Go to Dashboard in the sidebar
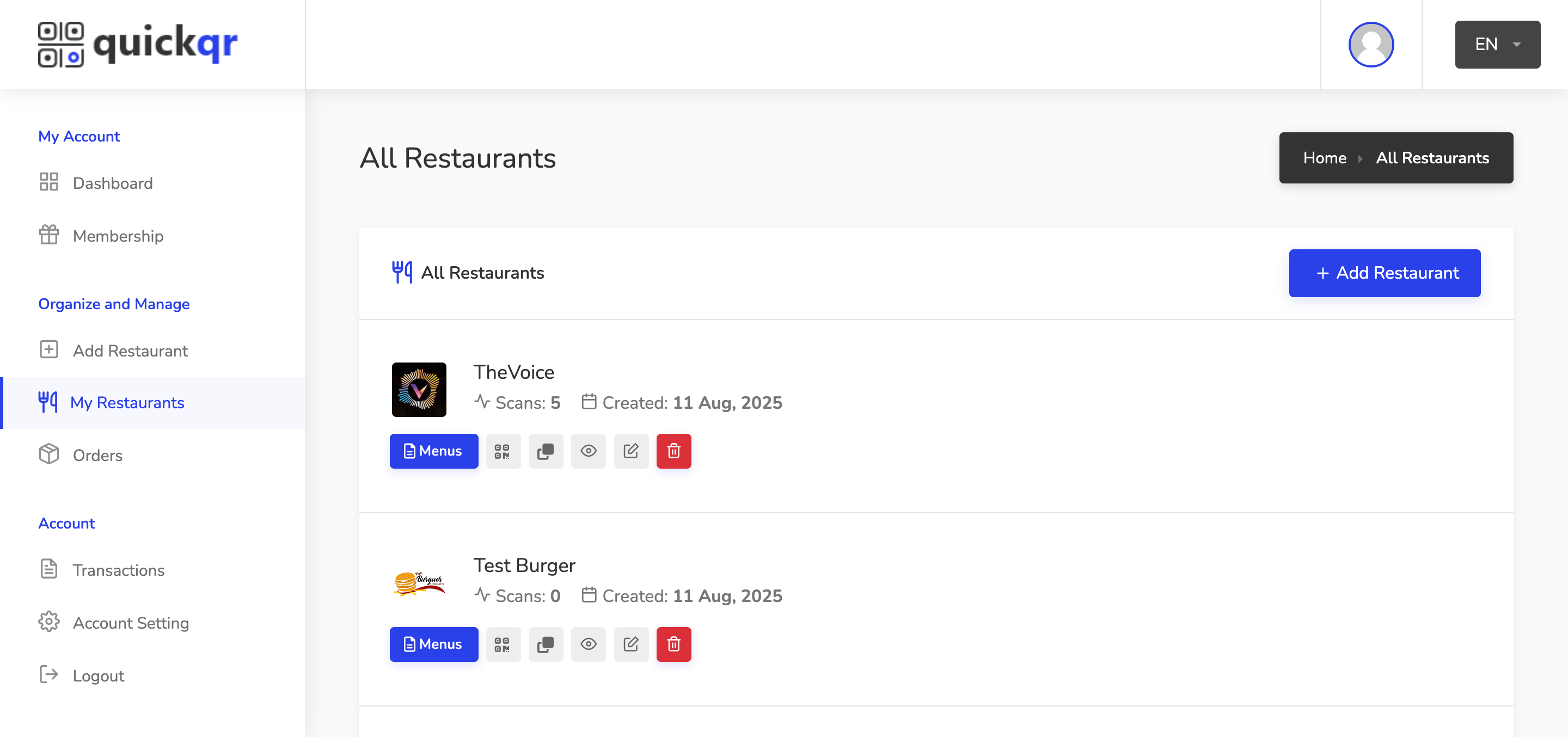 pos(112,183)
